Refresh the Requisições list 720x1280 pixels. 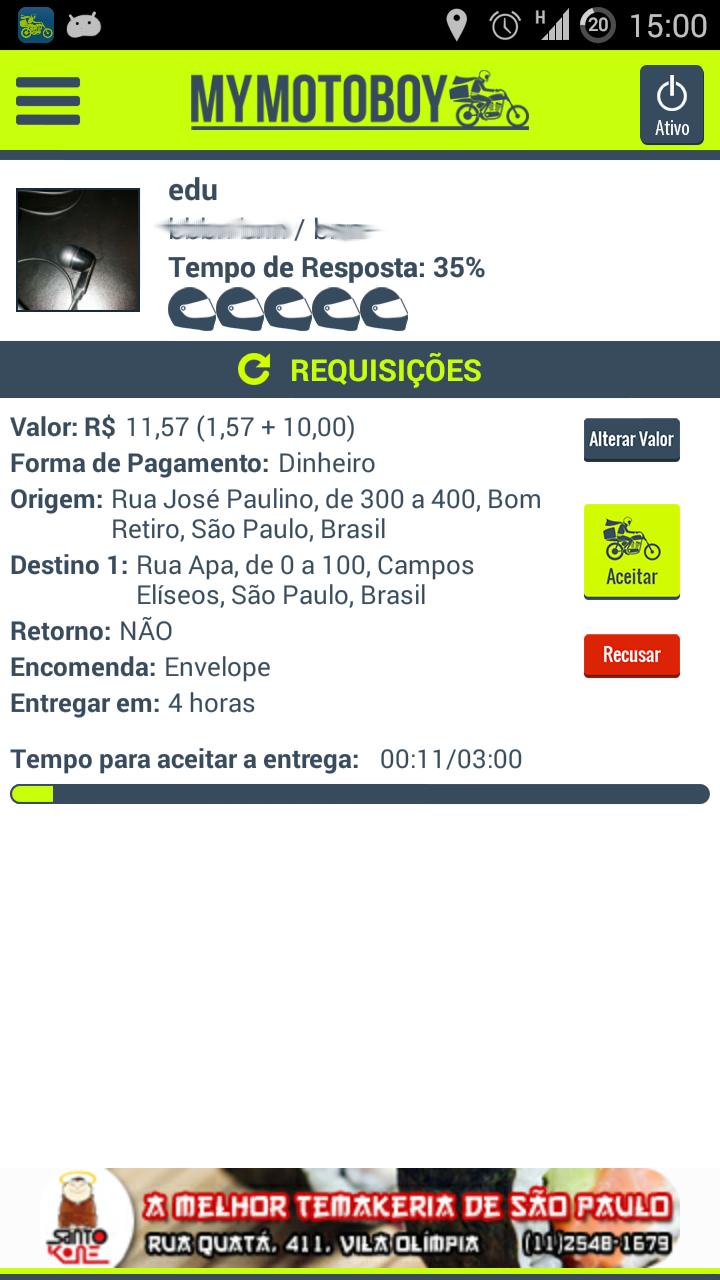click(254, 370)
